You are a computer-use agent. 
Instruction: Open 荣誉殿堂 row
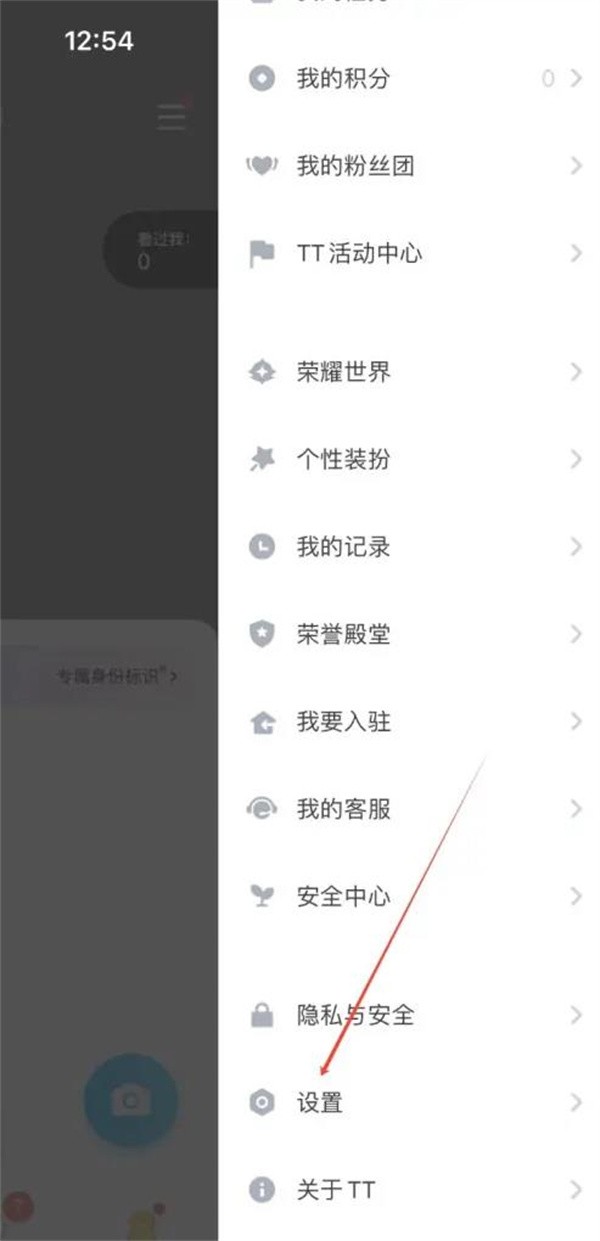[x=409, y=634]
